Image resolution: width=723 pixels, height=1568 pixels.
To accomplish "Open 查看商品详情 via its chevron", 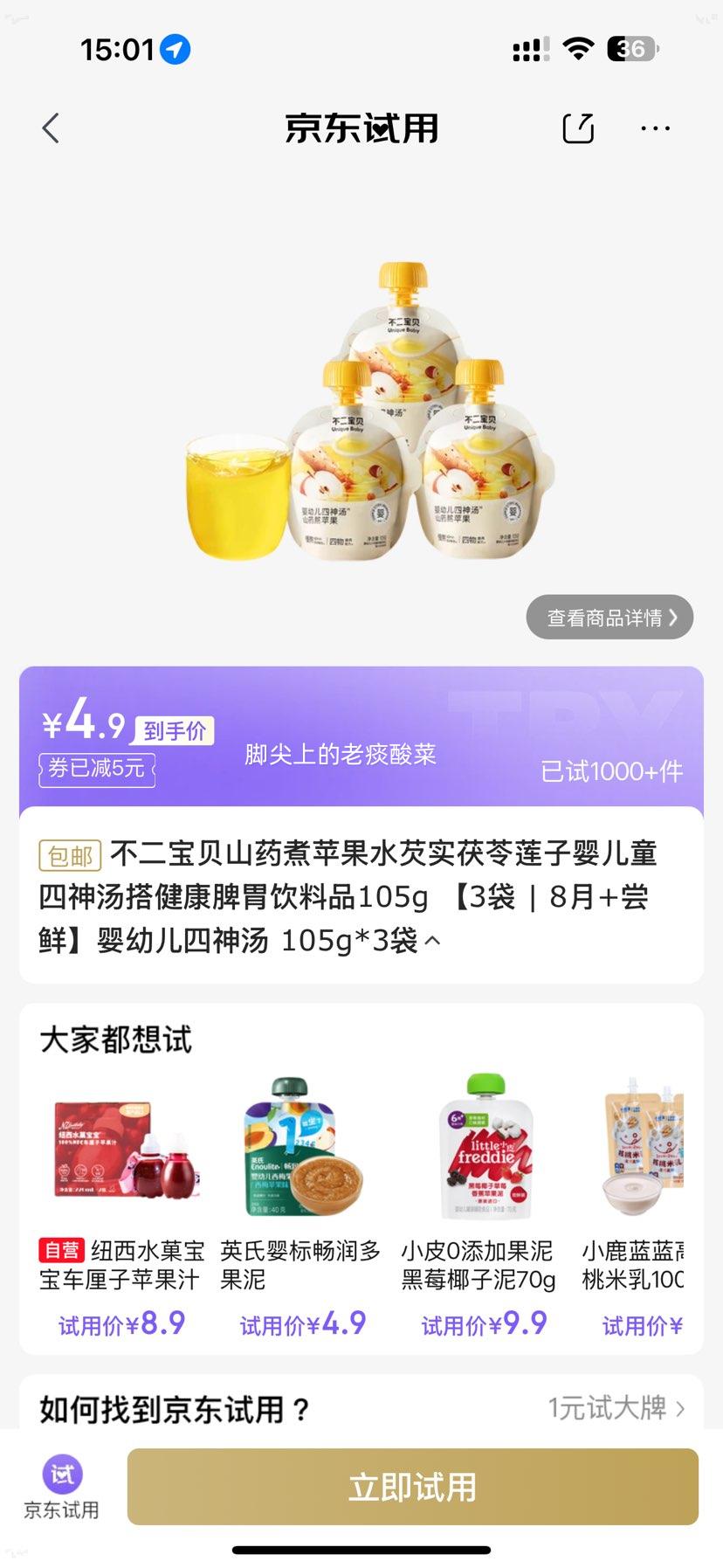I will click(x=609, y=617).
